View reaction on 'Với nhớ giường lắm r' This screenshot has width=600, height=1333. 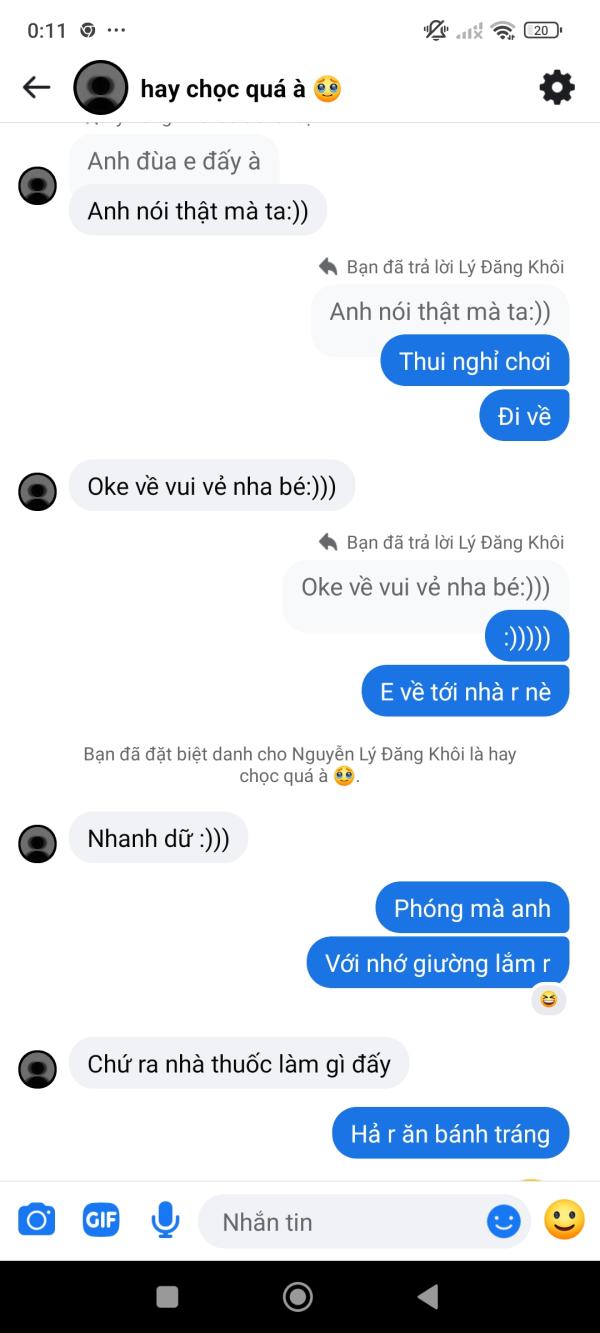pyautogui.click(x=548, y=998)
